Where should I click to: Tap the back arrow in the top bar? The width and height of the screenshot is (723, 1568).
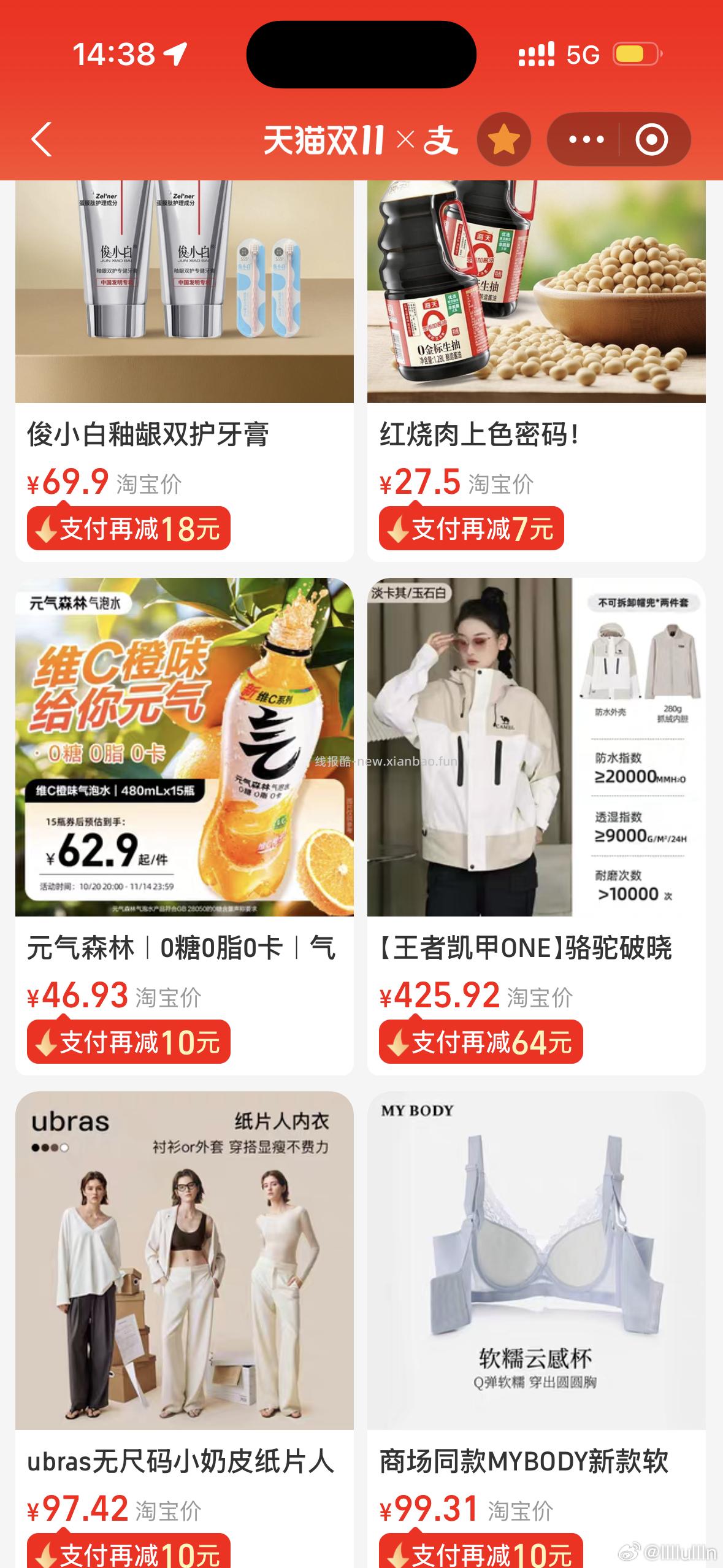(x=40, y=139)
